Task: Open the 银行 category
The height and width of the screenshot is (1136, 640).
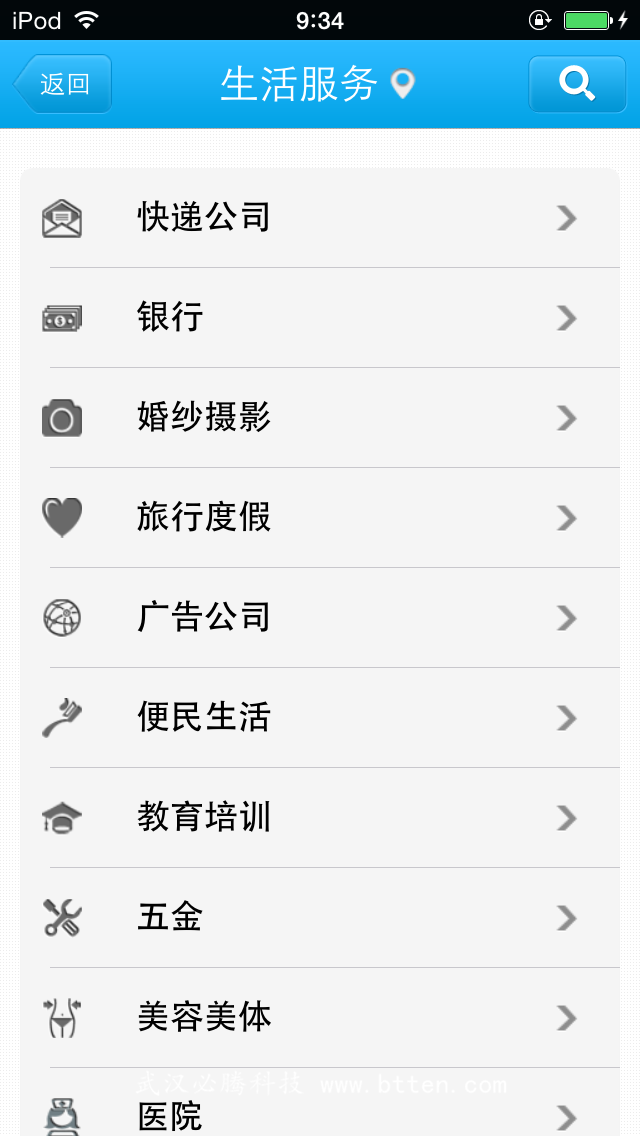Action: click(320, 317)
